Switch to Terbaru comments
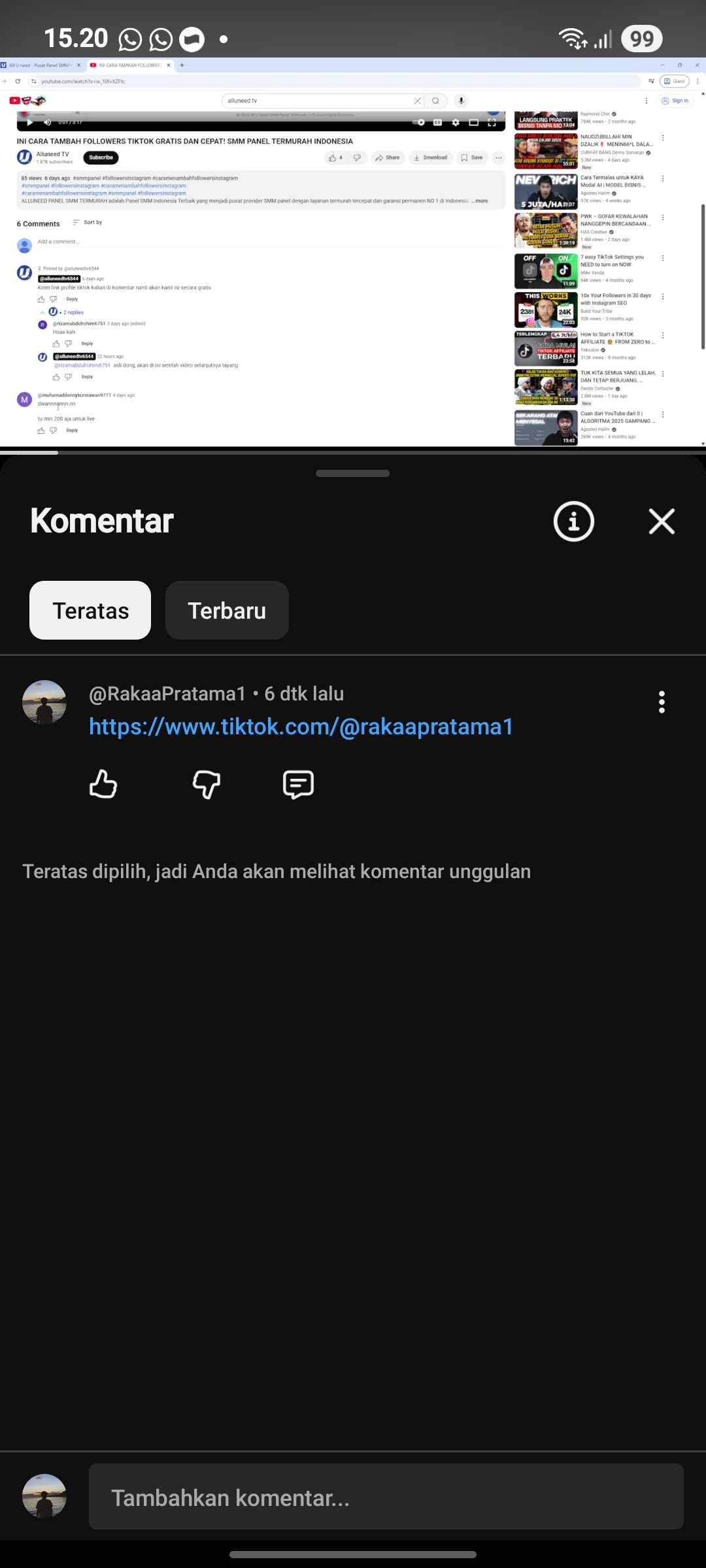The width and height of the screenshot is (706, 1568). pos(227,610)
